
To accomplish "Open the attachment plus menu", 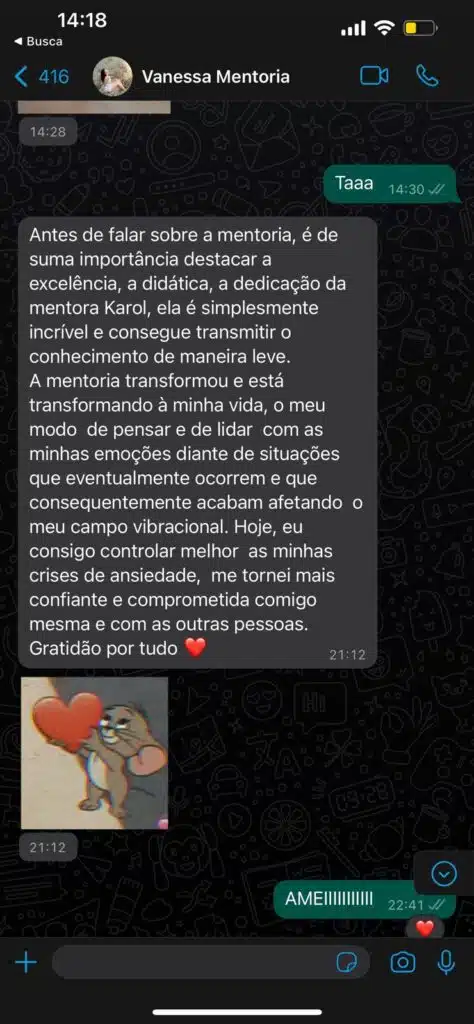I will pyautogui.click(x=25, y=962).
